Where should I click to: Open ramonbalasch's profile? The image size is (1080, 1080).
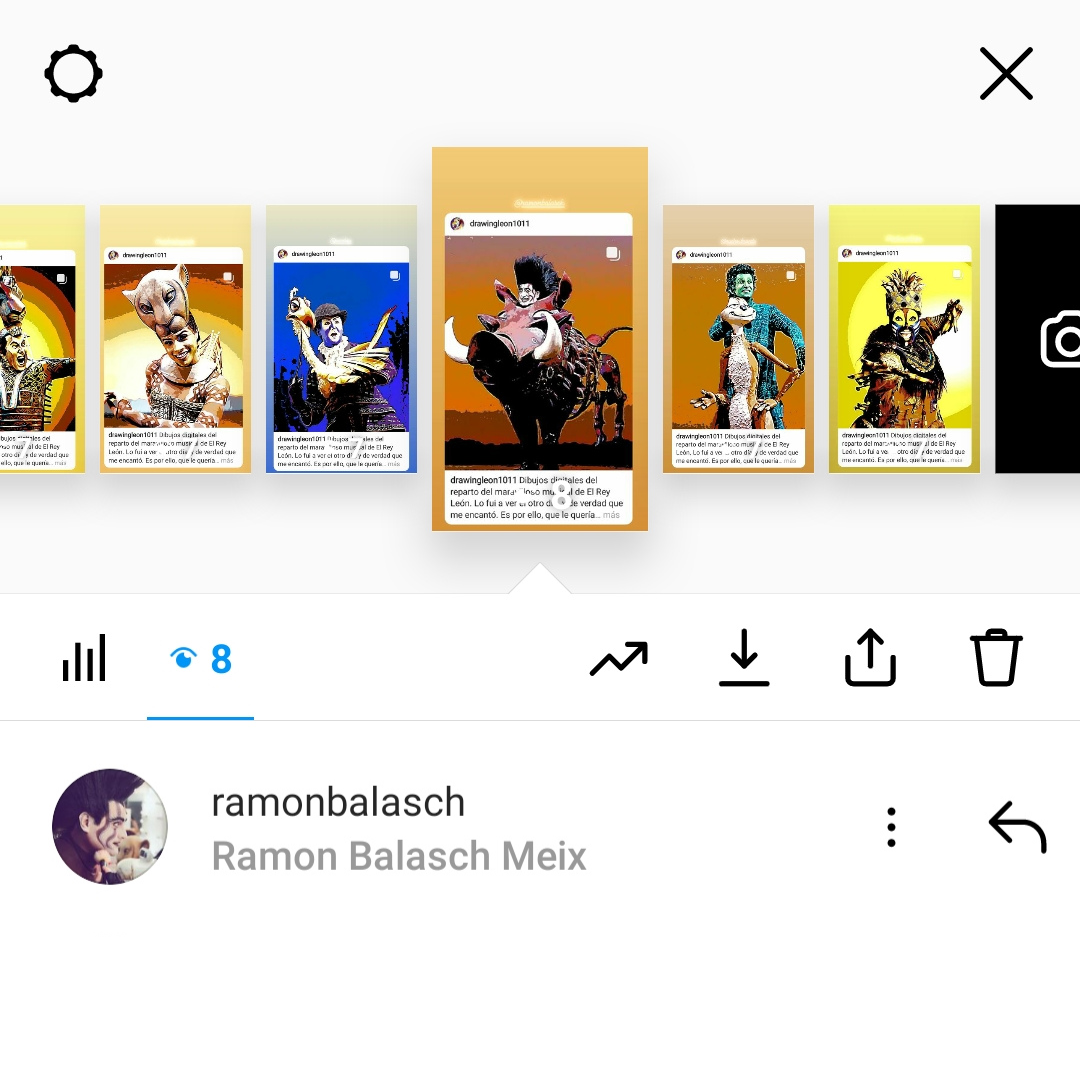(x=110, y=827)
